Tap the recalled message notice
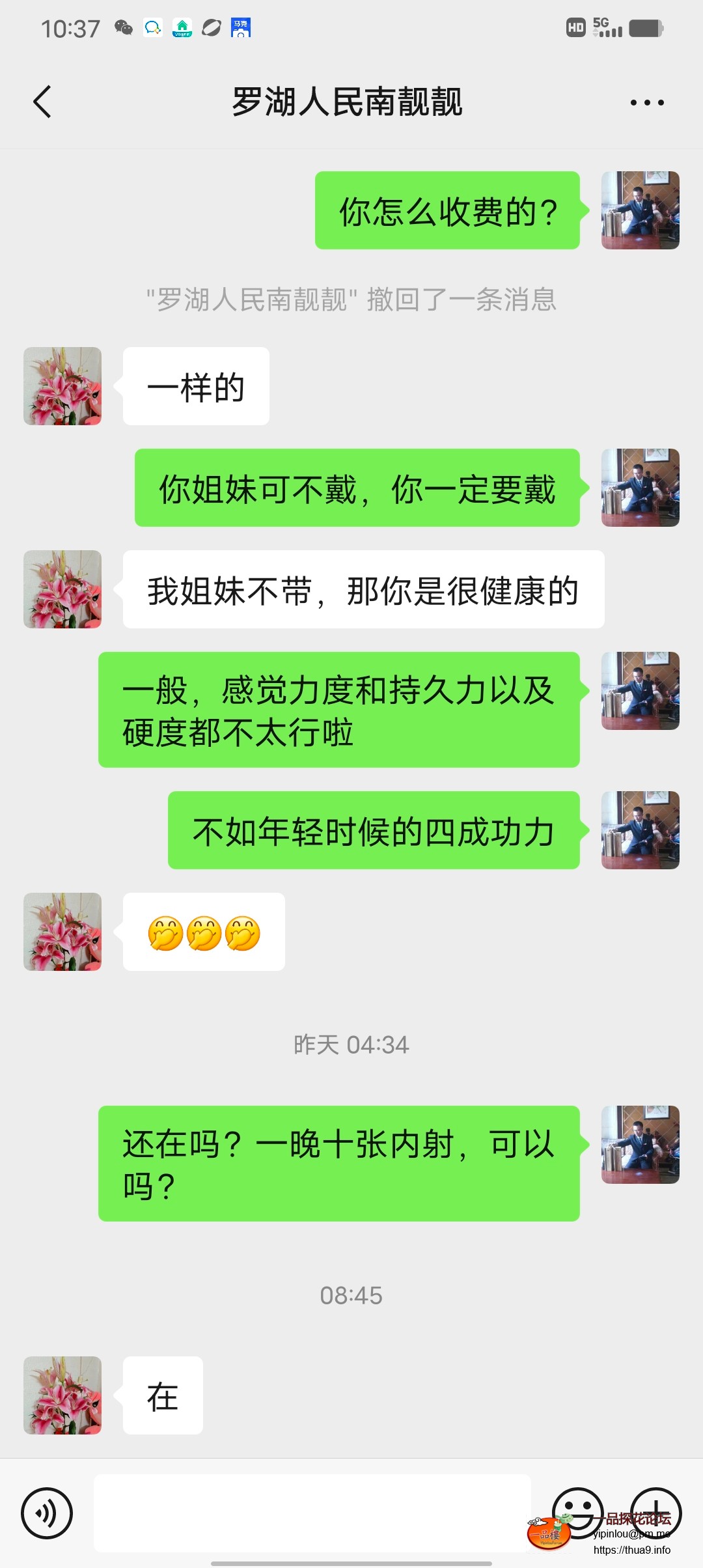The height and width of the screenshot is (1568, 703). 351,298
